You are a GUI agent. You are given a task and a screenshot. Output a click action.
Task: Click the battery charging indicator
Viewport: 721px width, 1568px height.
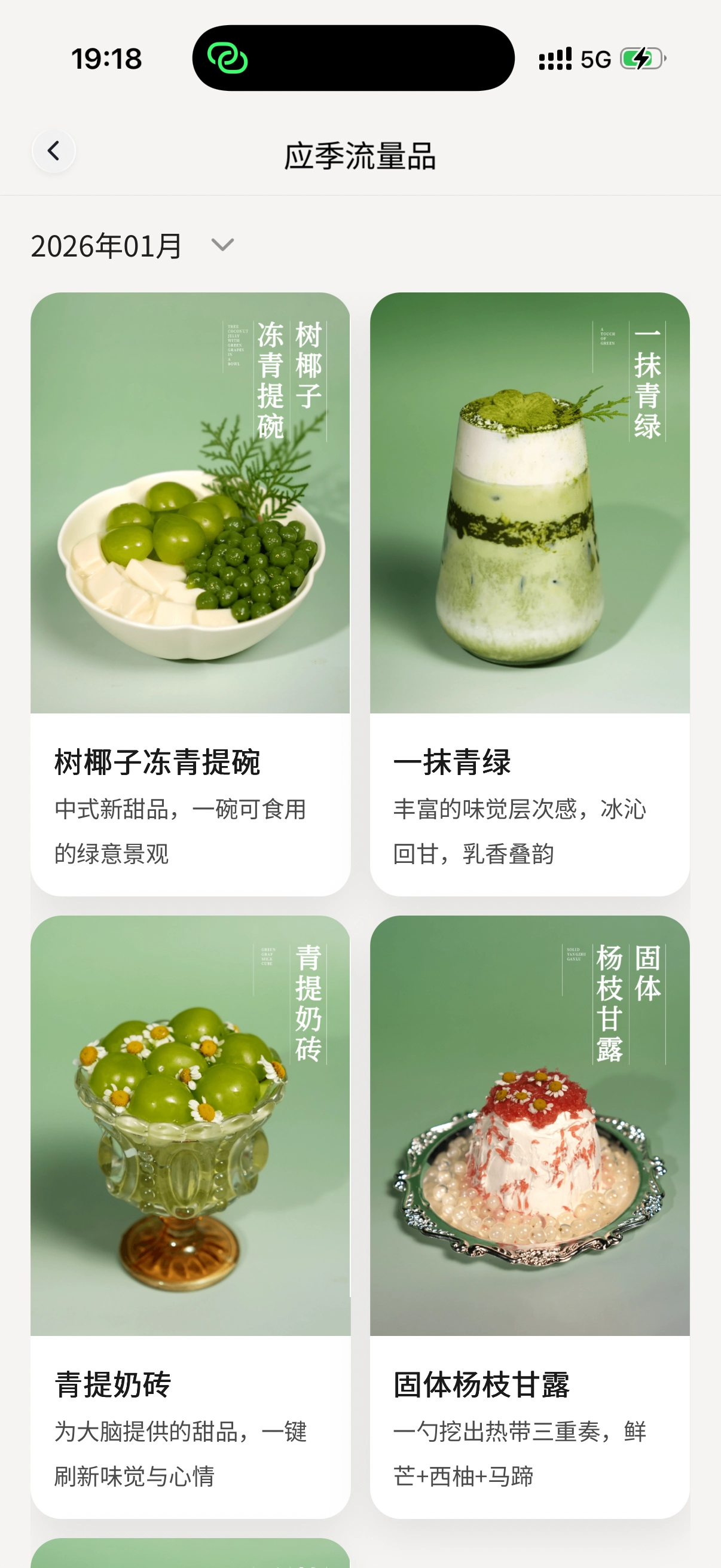pos(640,58)
